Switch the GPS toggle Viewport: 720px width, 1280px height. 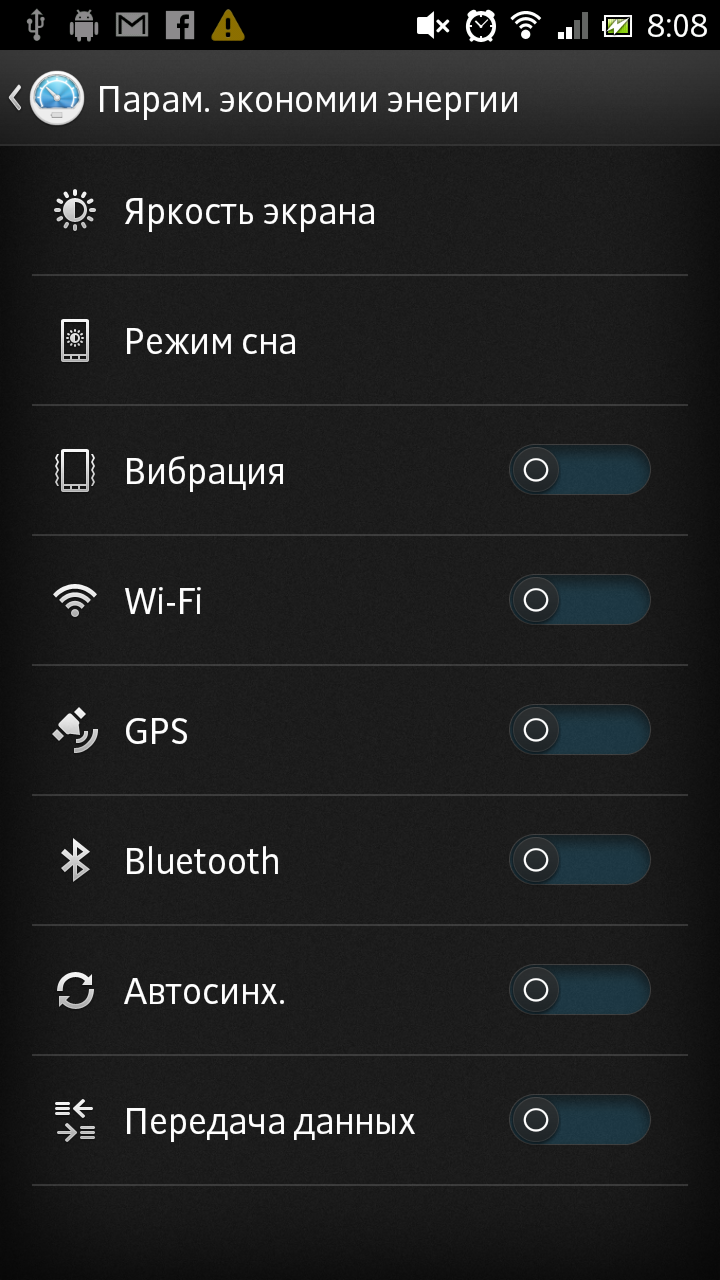580,730
